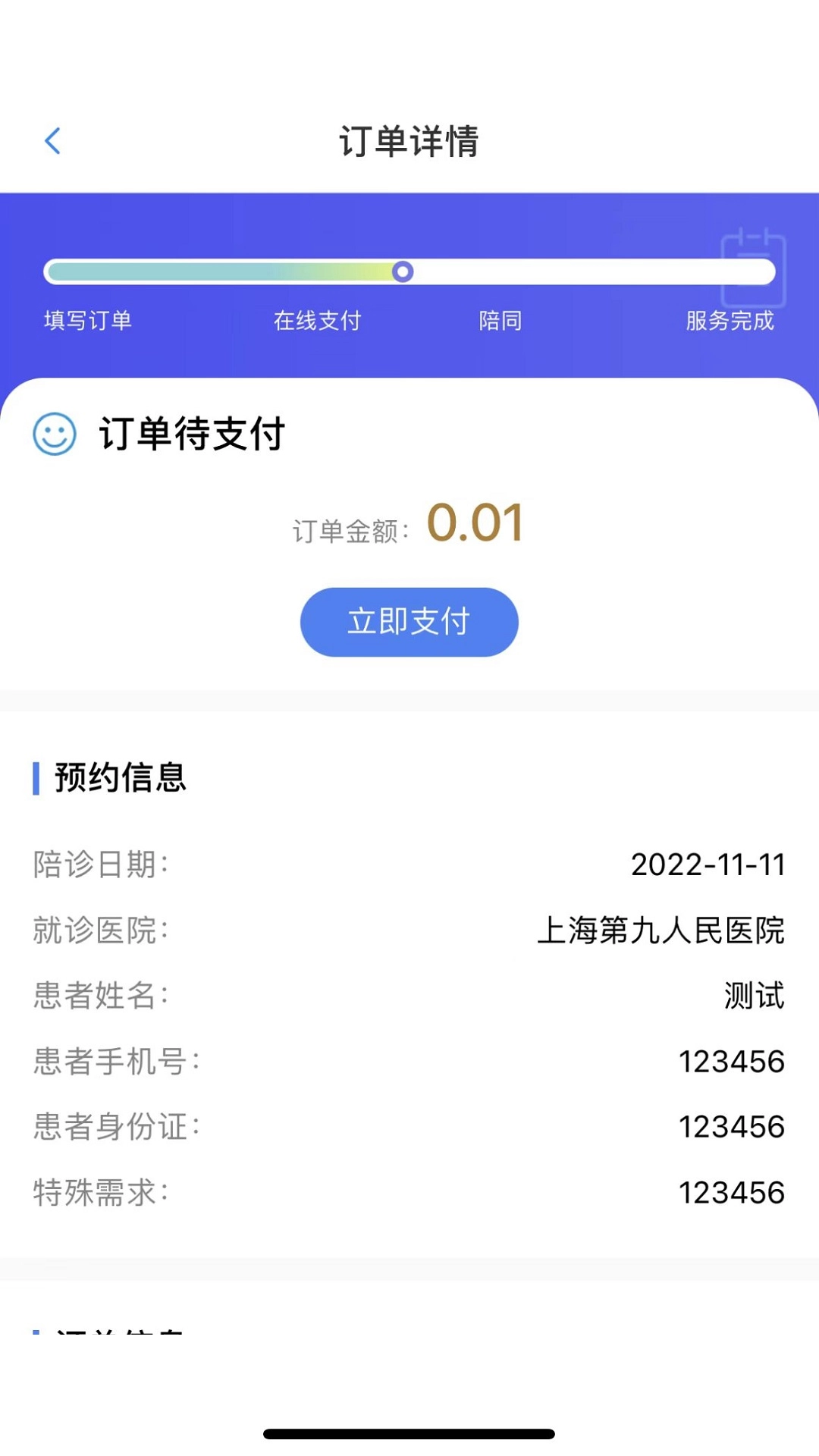Image resolution: width=819 pixels, height=1456 pixels.
Task: Click the 服务完成 step label
Action: [x=729, y=321]
